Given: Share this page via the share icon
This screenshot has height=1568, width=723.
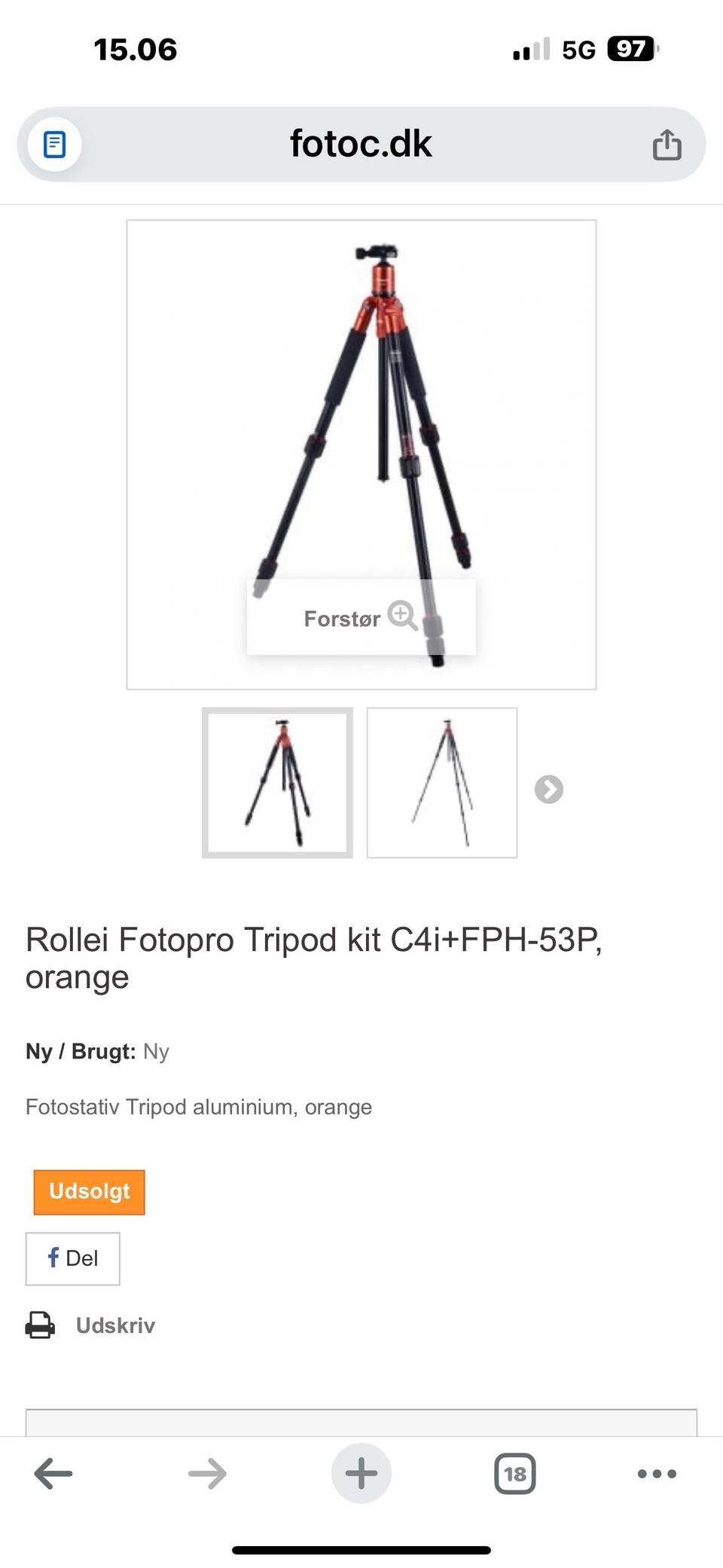Looking at the screenshot, I should tap(667, 145).
